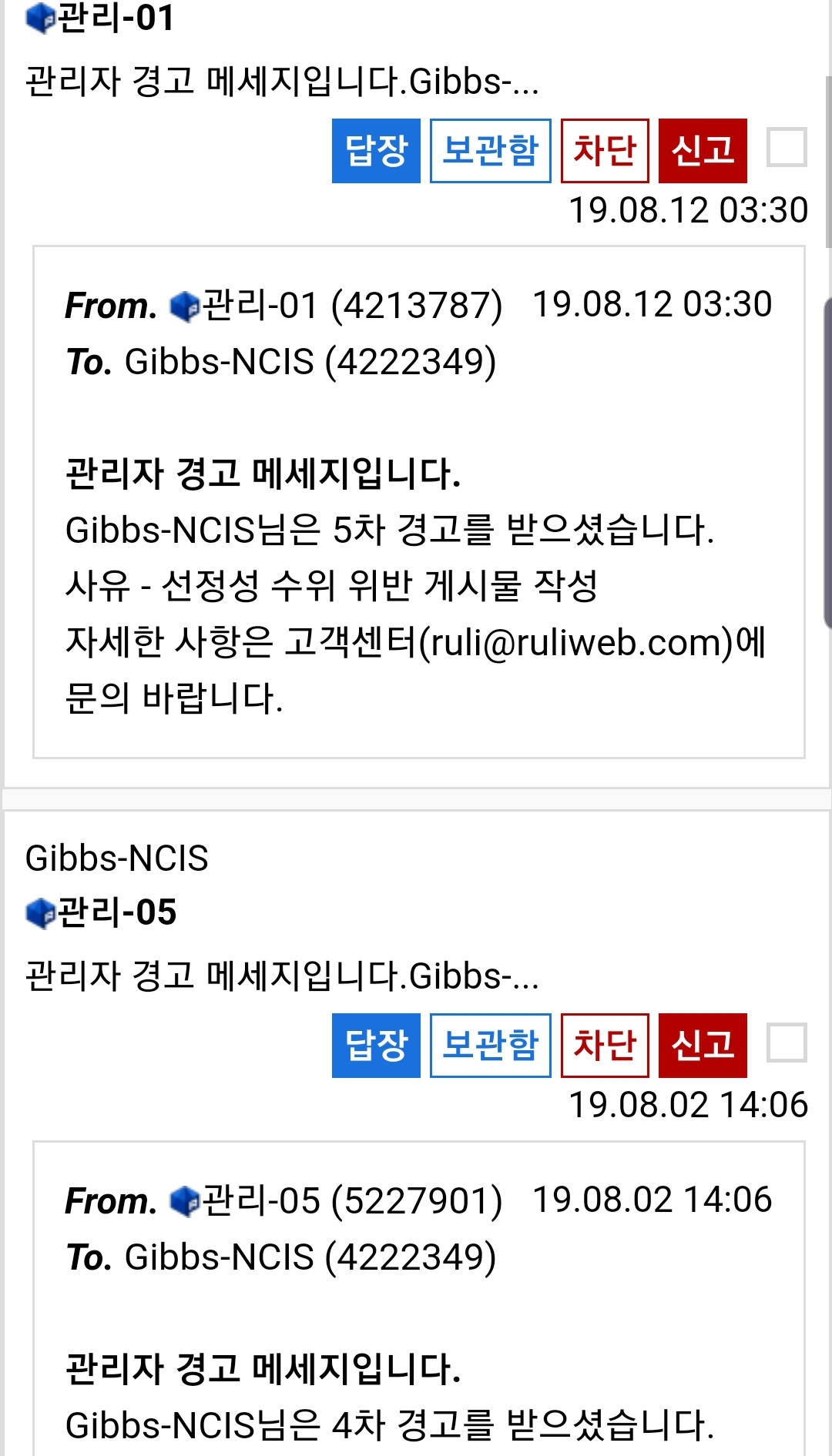Screen dimensions: 832x1456
Task: Open the 관리-01 warning message preview
Action: click(282, 82)
